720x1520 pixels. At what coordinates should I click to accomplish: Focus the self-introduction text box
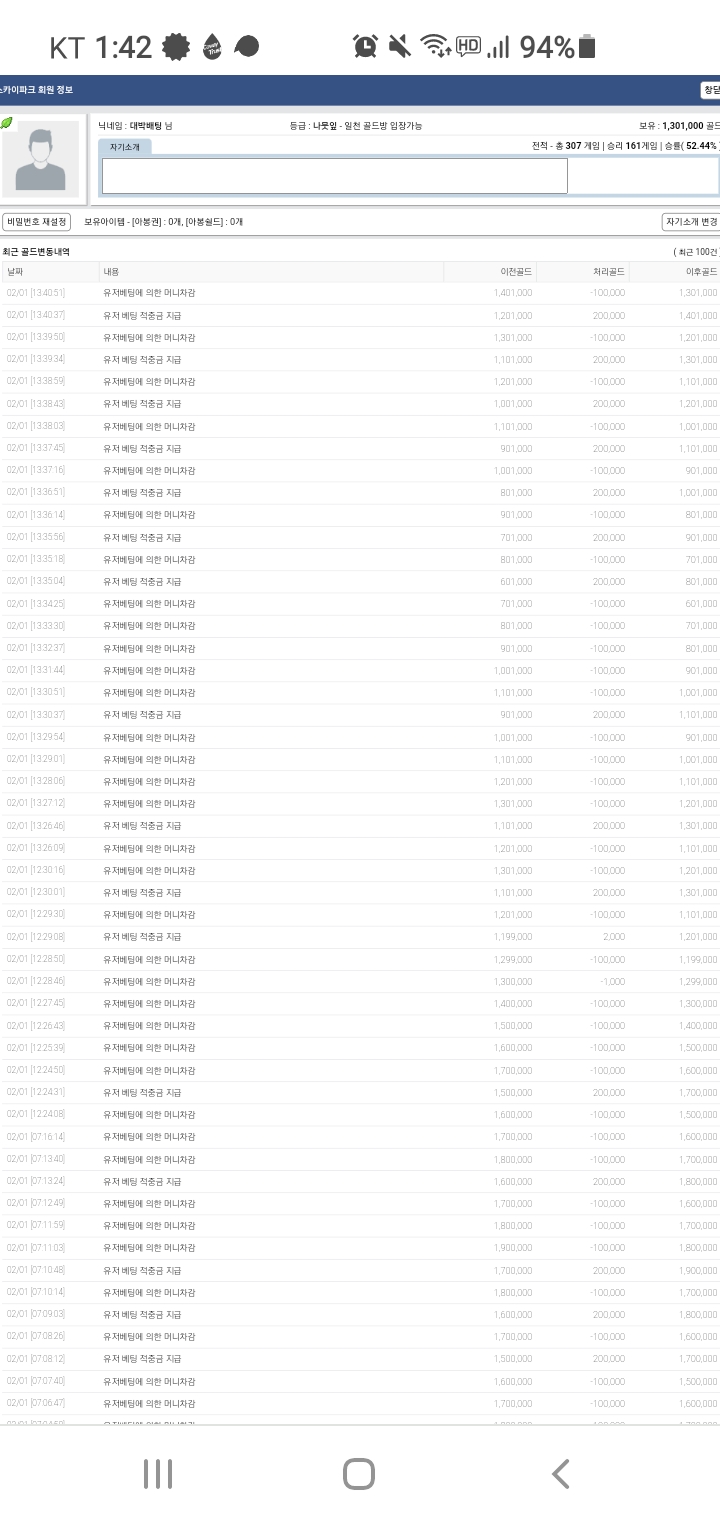(334, 176)
